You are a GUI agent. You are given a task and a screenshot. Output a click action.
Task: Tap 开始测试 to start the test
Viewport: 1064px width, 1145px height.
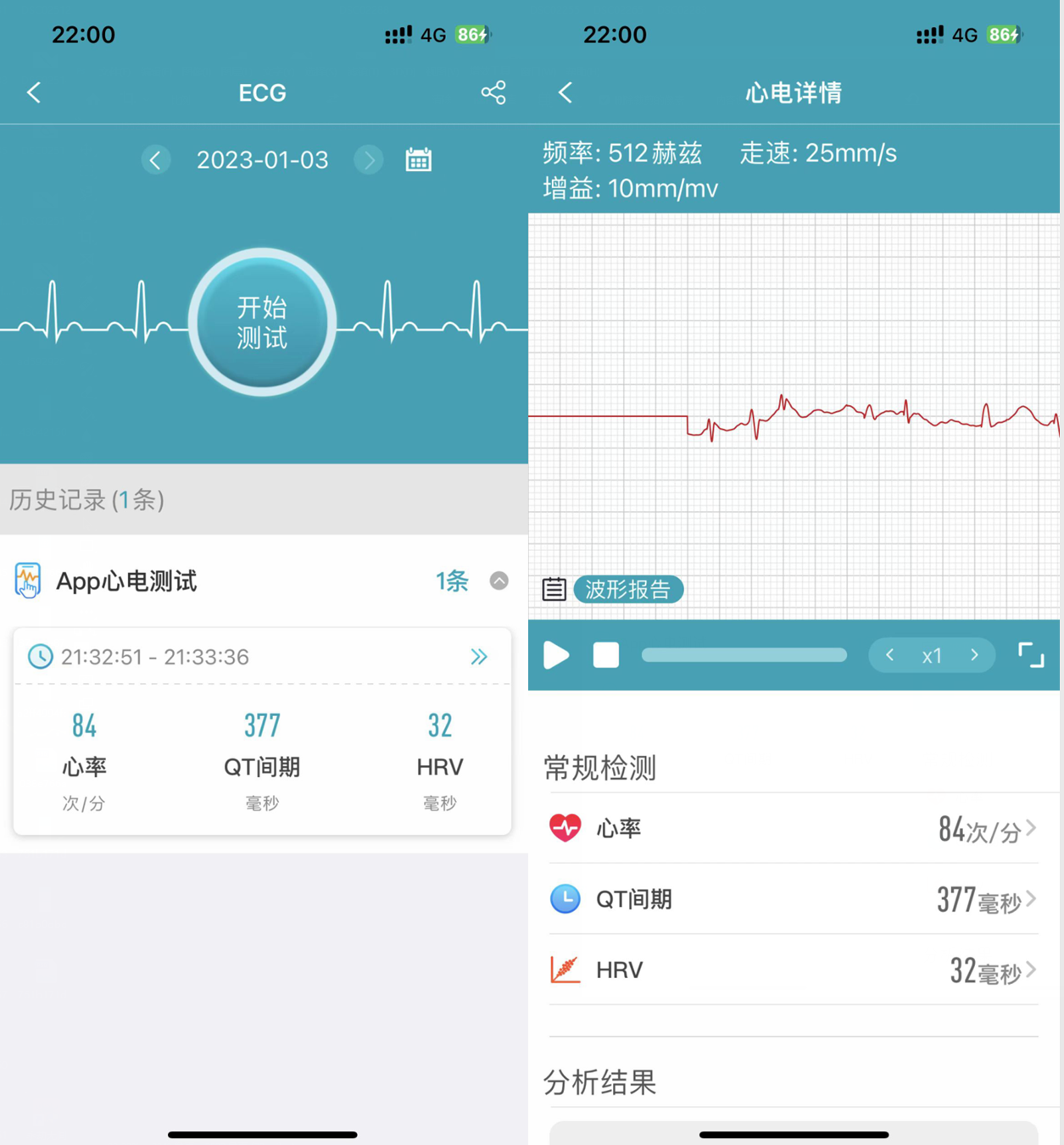262,322
